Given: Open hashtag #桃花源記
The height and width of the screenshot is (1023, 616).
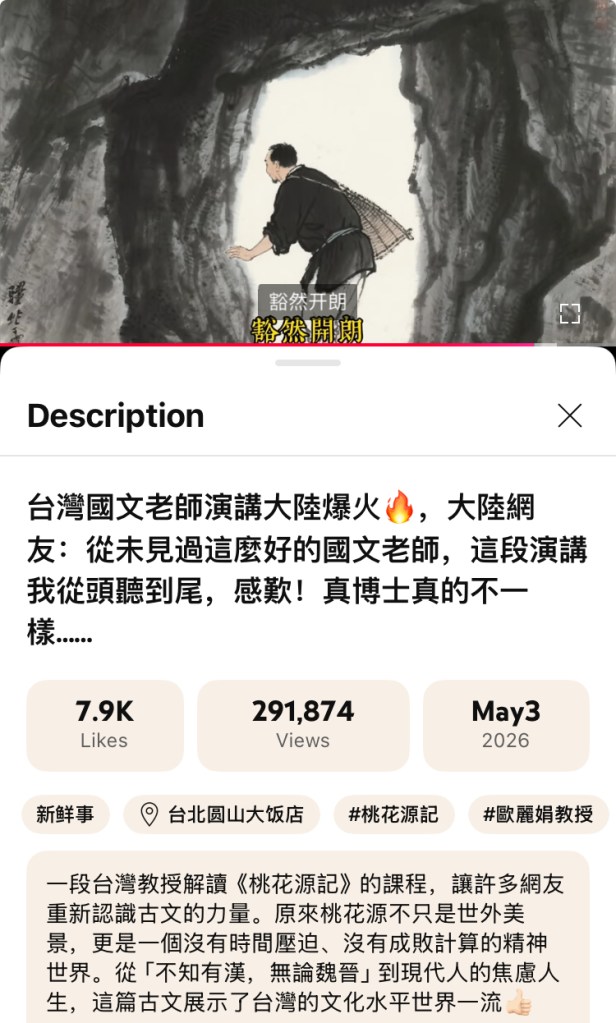Looking at the screenshot, I should [393, 814].
